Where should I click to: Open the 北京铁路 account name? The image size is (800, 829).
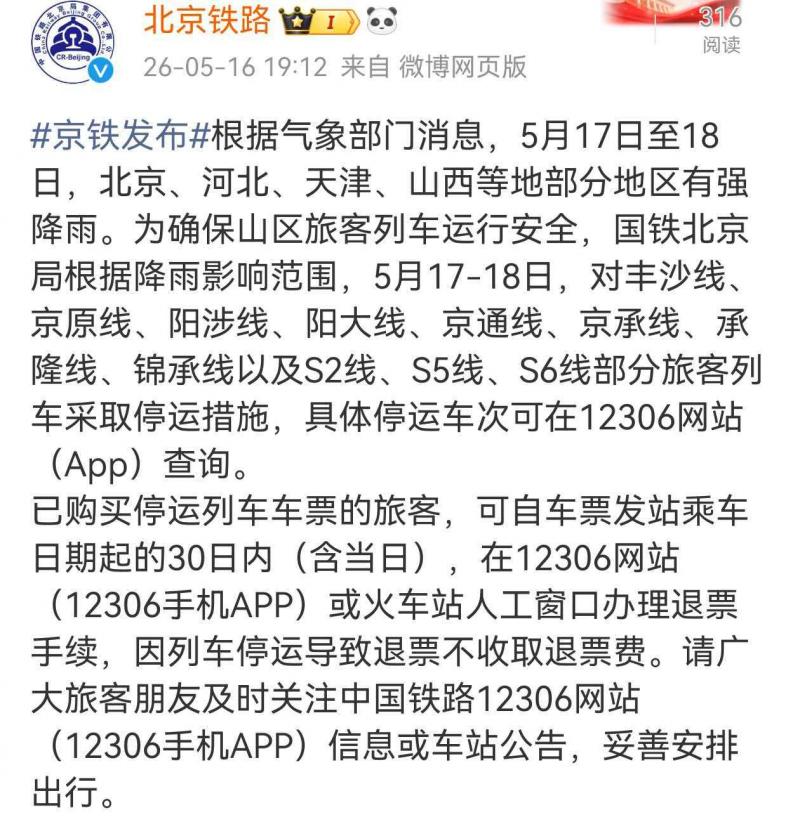(x=207, y=20)
